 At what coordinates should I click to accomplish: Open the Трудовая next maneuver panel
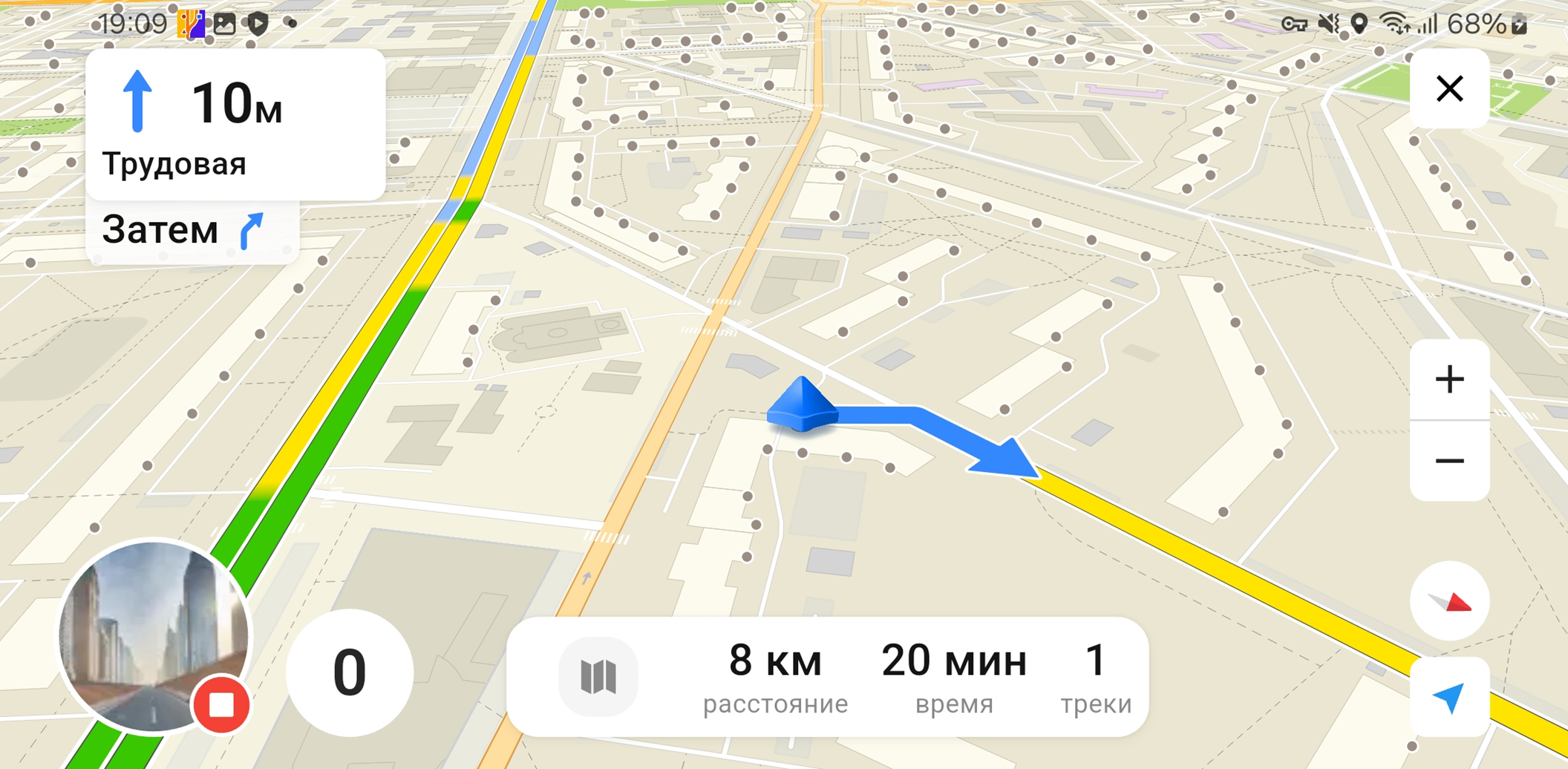pos(235,125)
